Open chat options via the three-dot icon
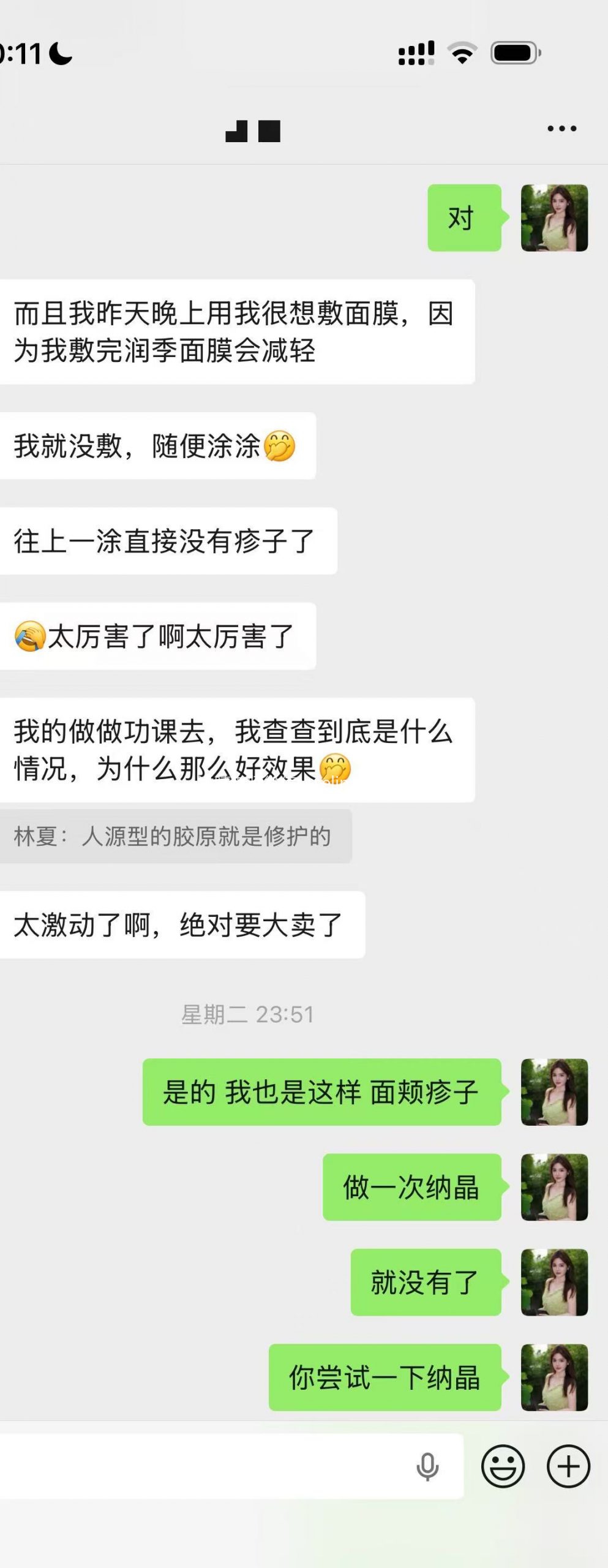The image size is (608, 1568). 560,127
